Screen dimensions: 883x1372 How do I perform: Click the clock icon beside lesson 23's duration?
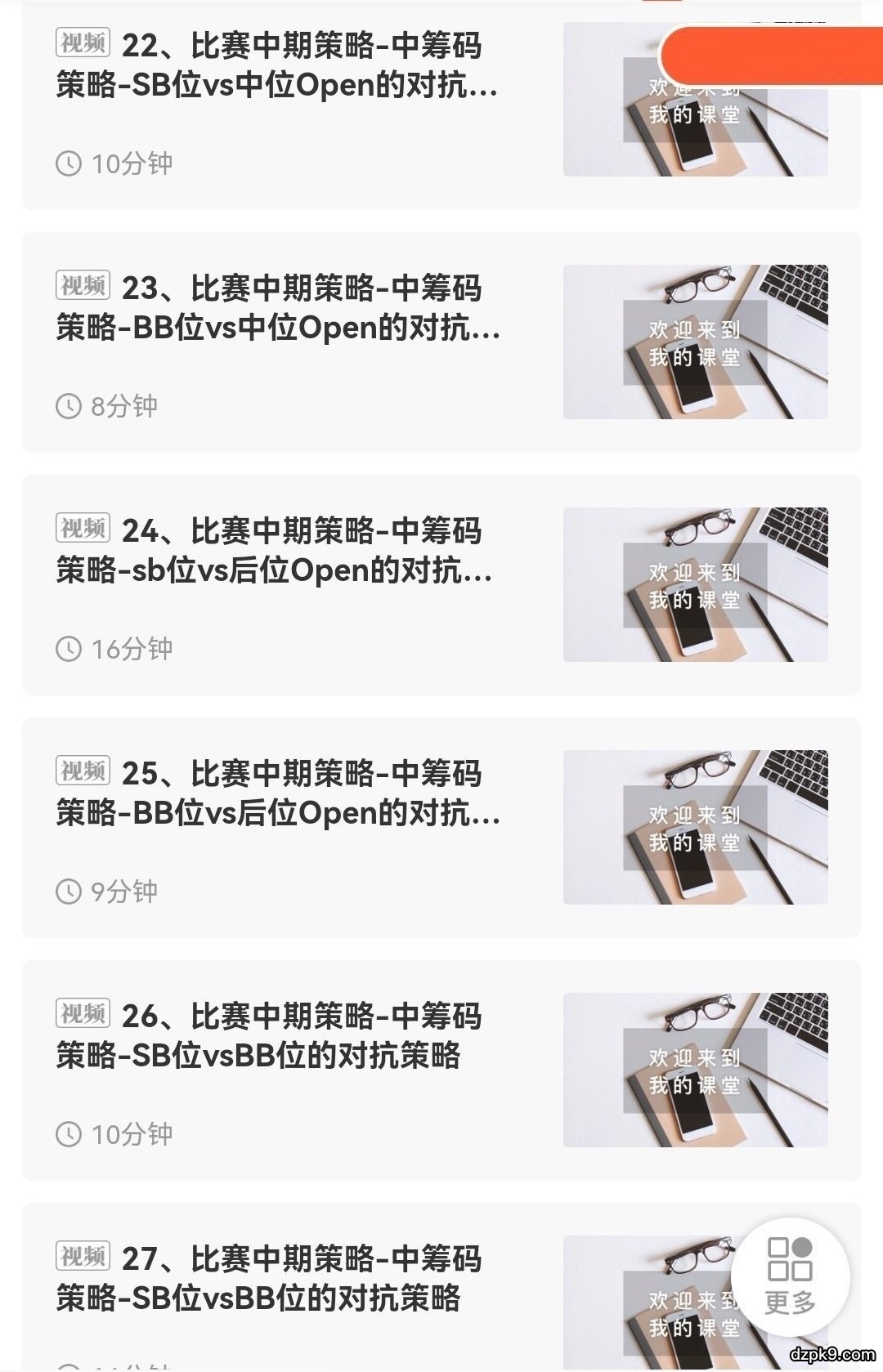click(x=68, y=404)
